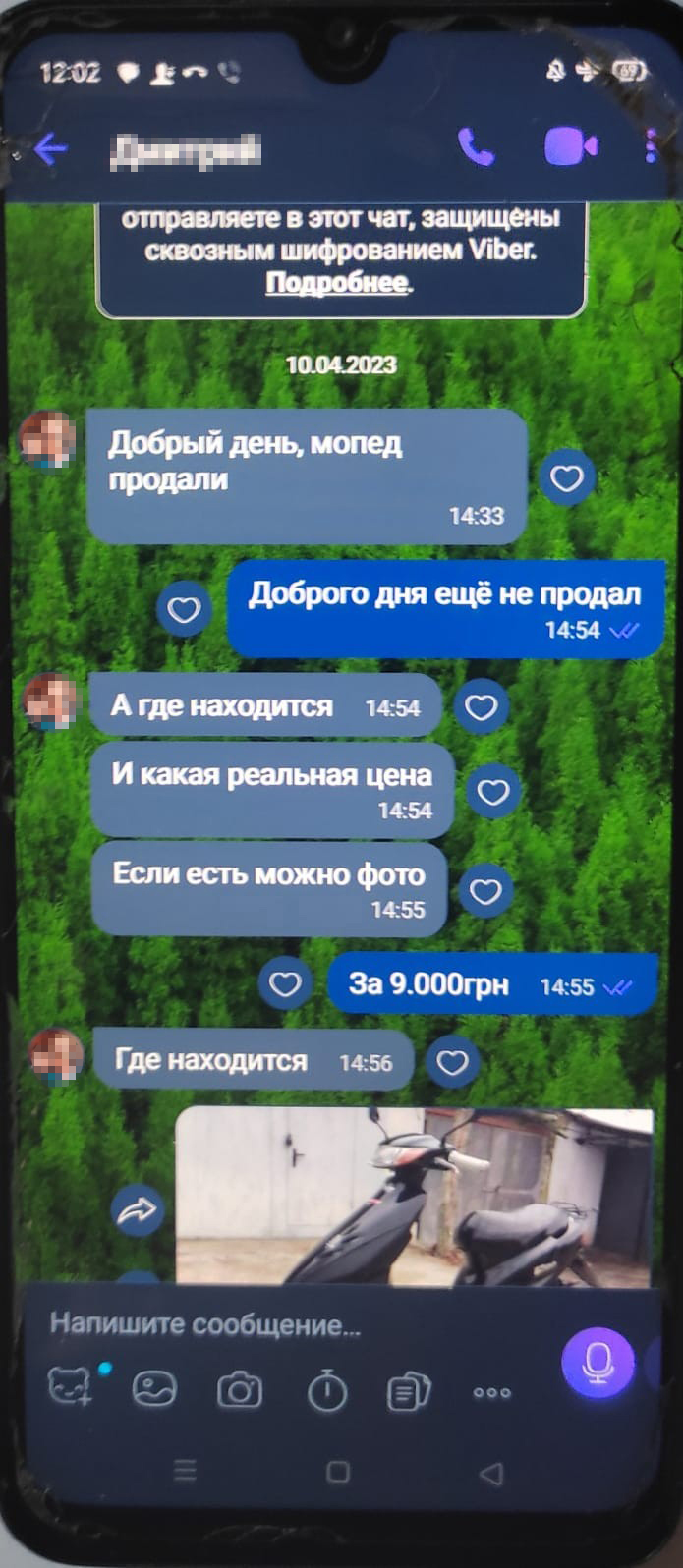Like the message "За 9.000грн"
Viewport: 683px width, 1568px height.
point(285,983)
